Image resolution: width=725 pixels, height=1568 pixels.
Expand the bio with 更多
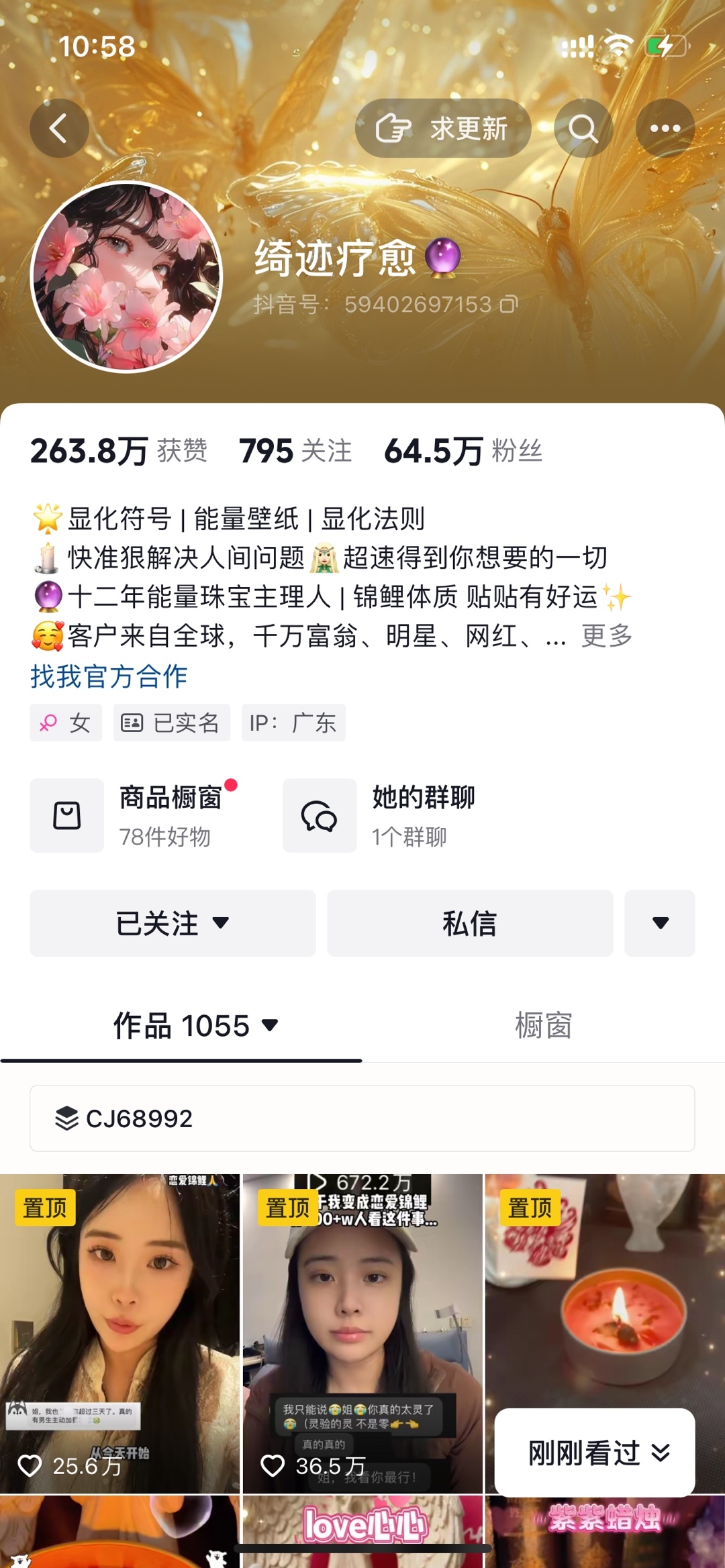607,635
